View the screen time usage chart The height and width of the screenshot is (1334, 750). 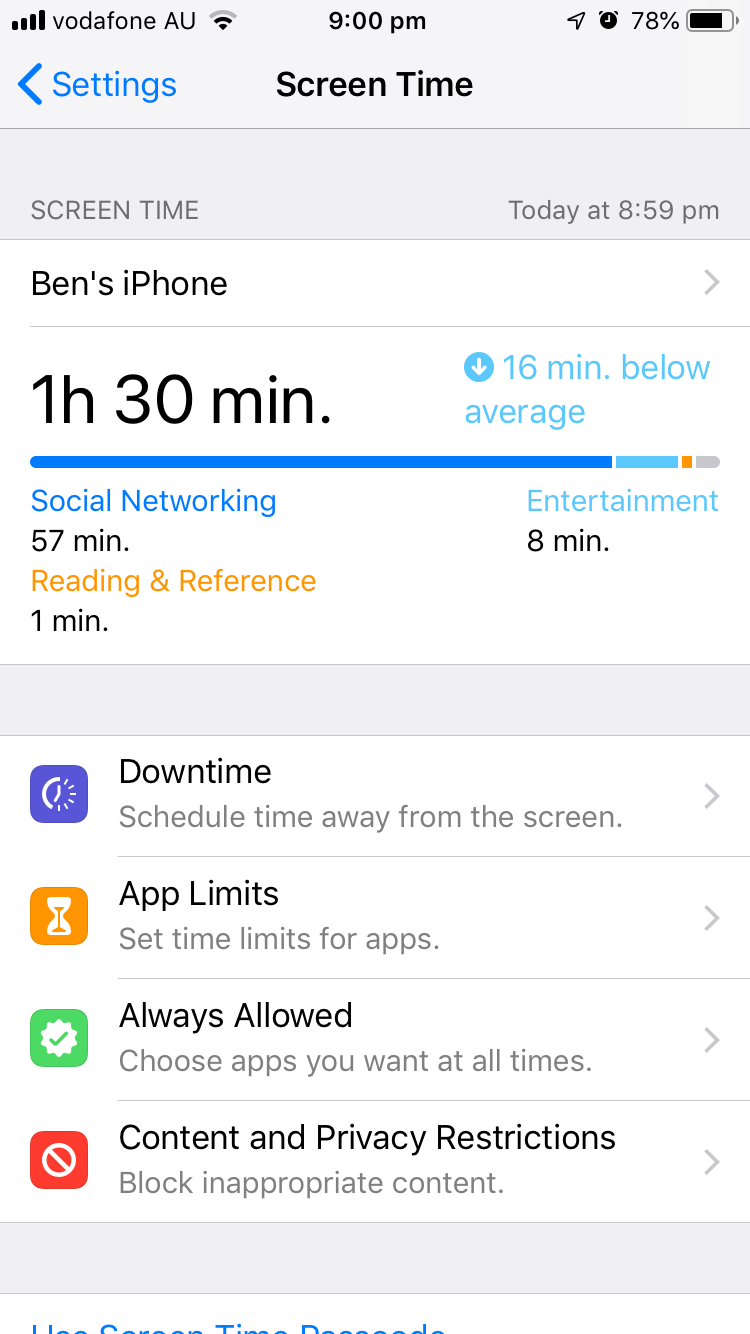coord(375,462)
